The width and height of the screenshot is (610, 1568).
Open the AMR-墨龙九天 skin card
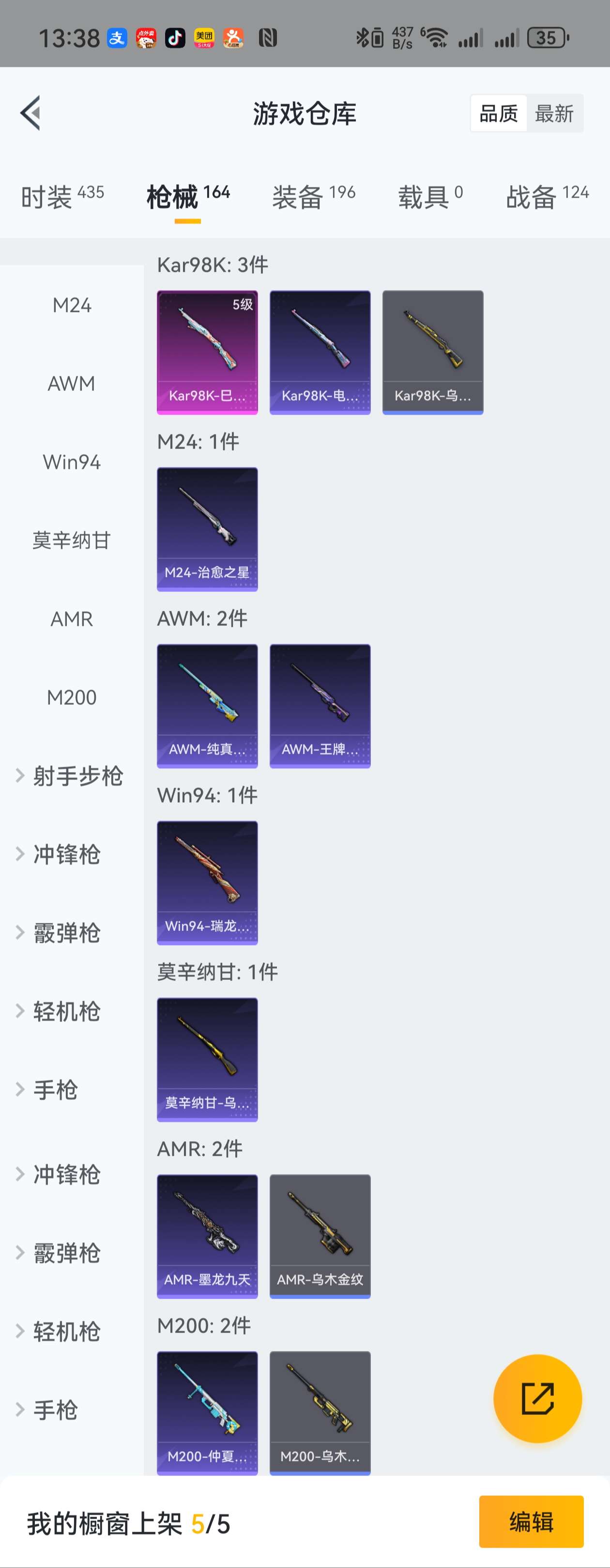[x=207, y=1236]
